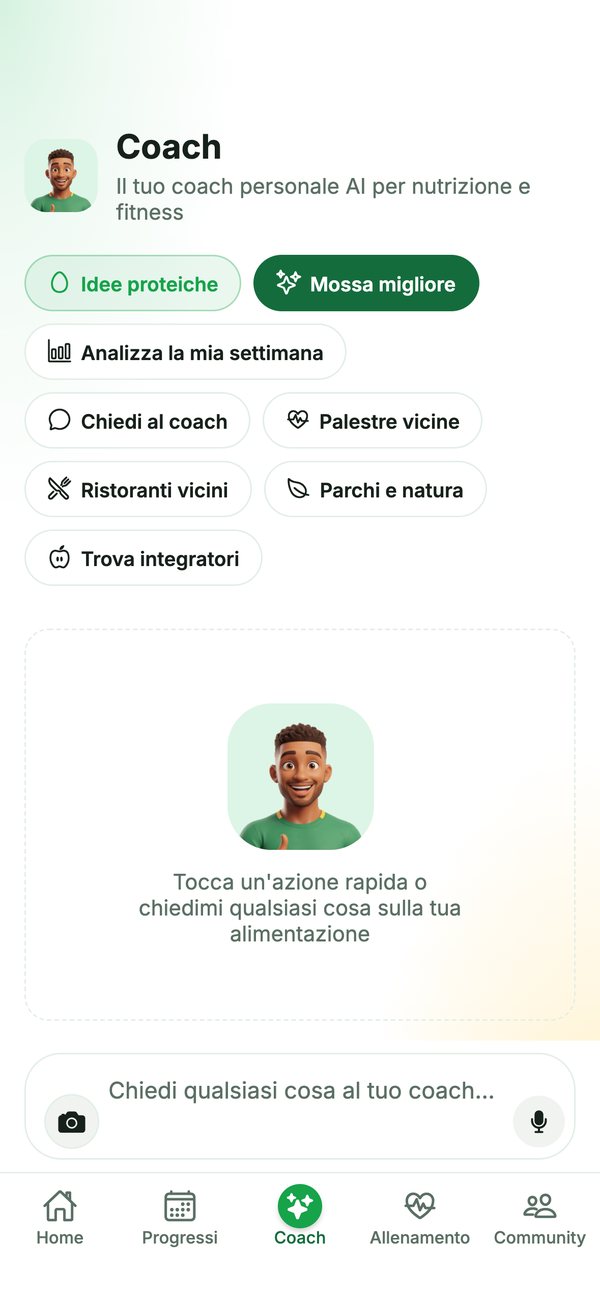Find Palestre vicine
This screenshot has height=1300, width=600.
(x=373, y=421)
